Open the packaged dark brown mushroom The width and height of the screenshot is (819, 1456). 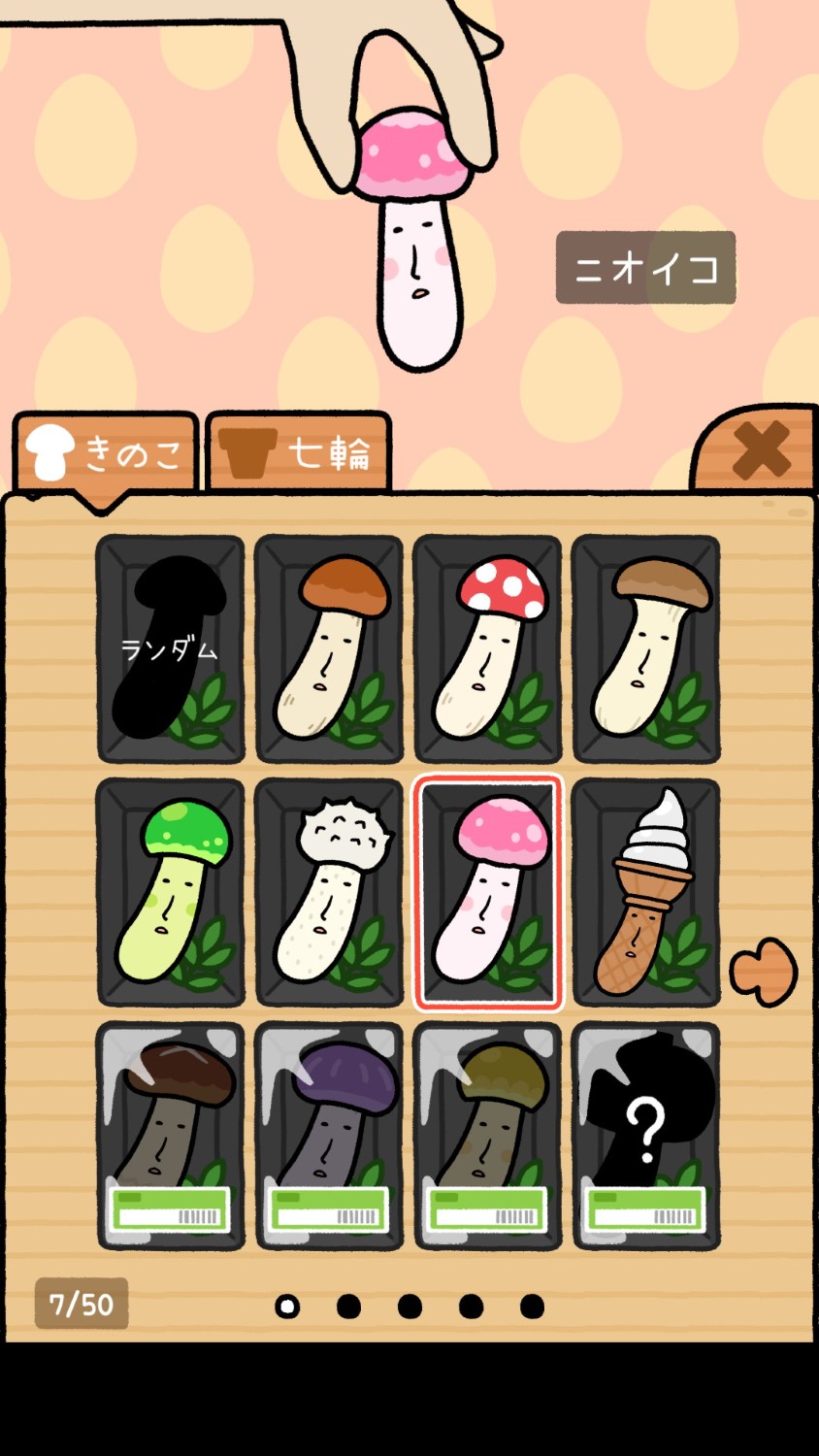click(170, 1136)
